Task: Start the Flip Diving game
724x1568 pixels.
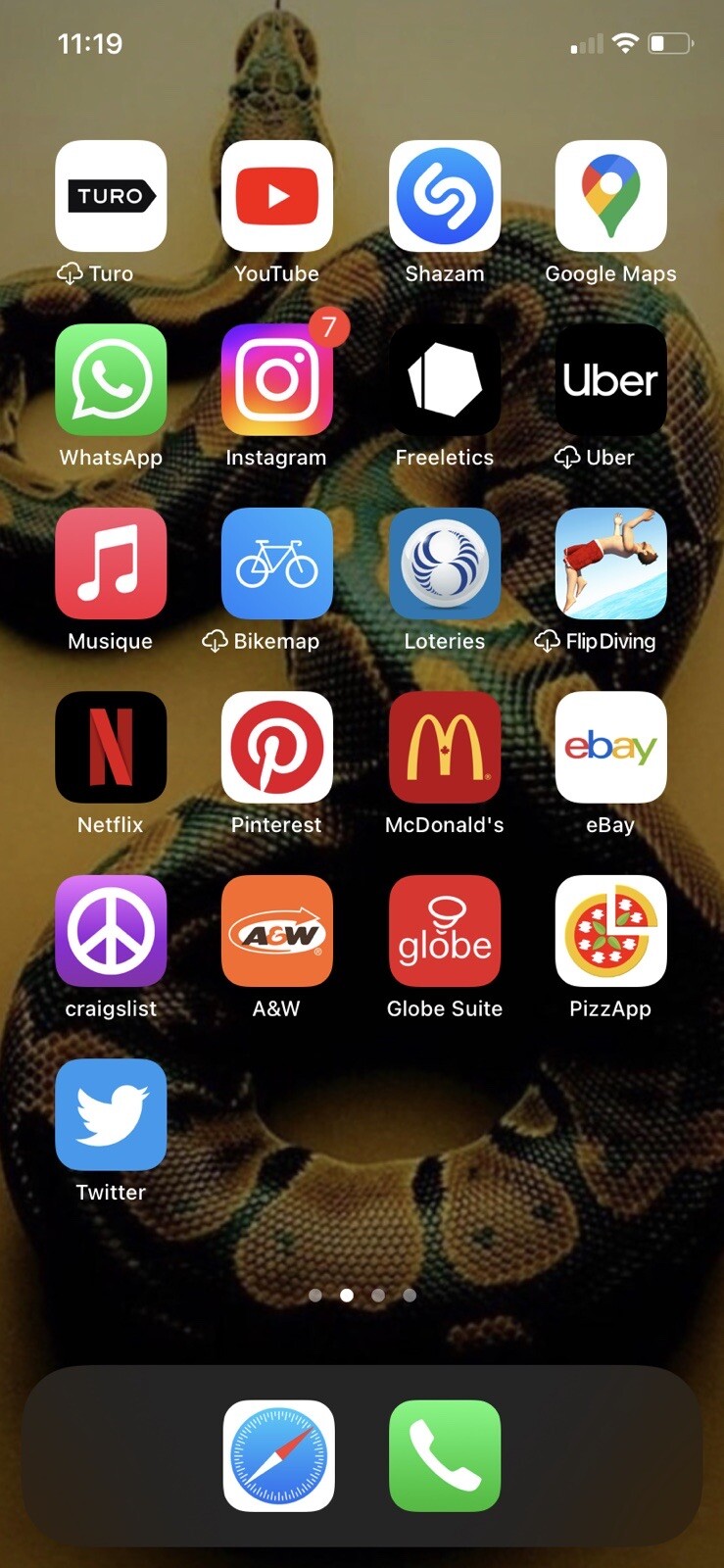Action: click(x=610, y=563)
